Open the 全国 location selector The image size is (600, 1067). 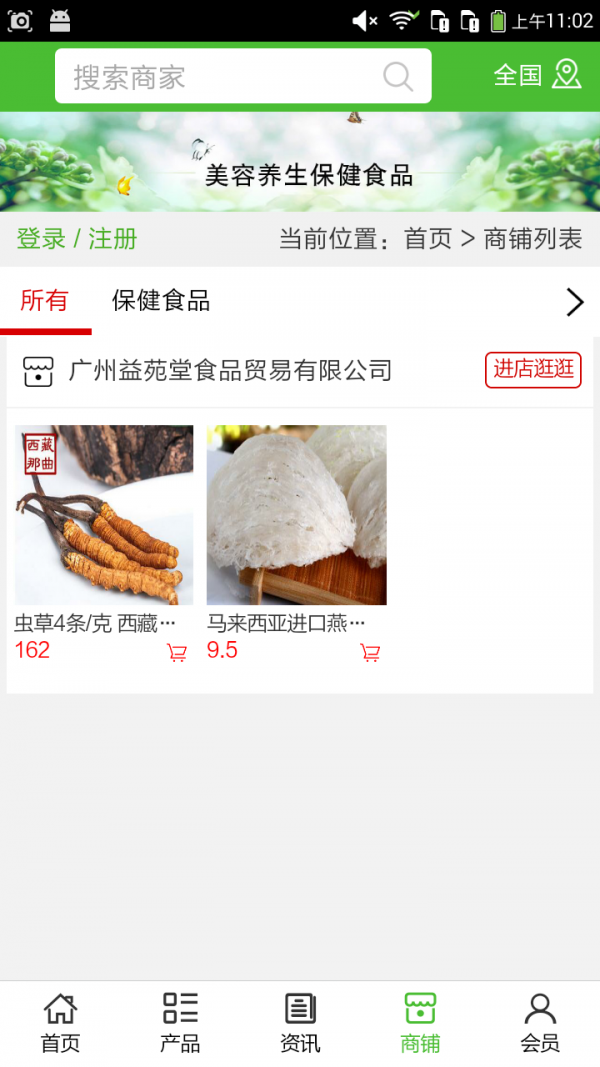[x=537, y=75]
